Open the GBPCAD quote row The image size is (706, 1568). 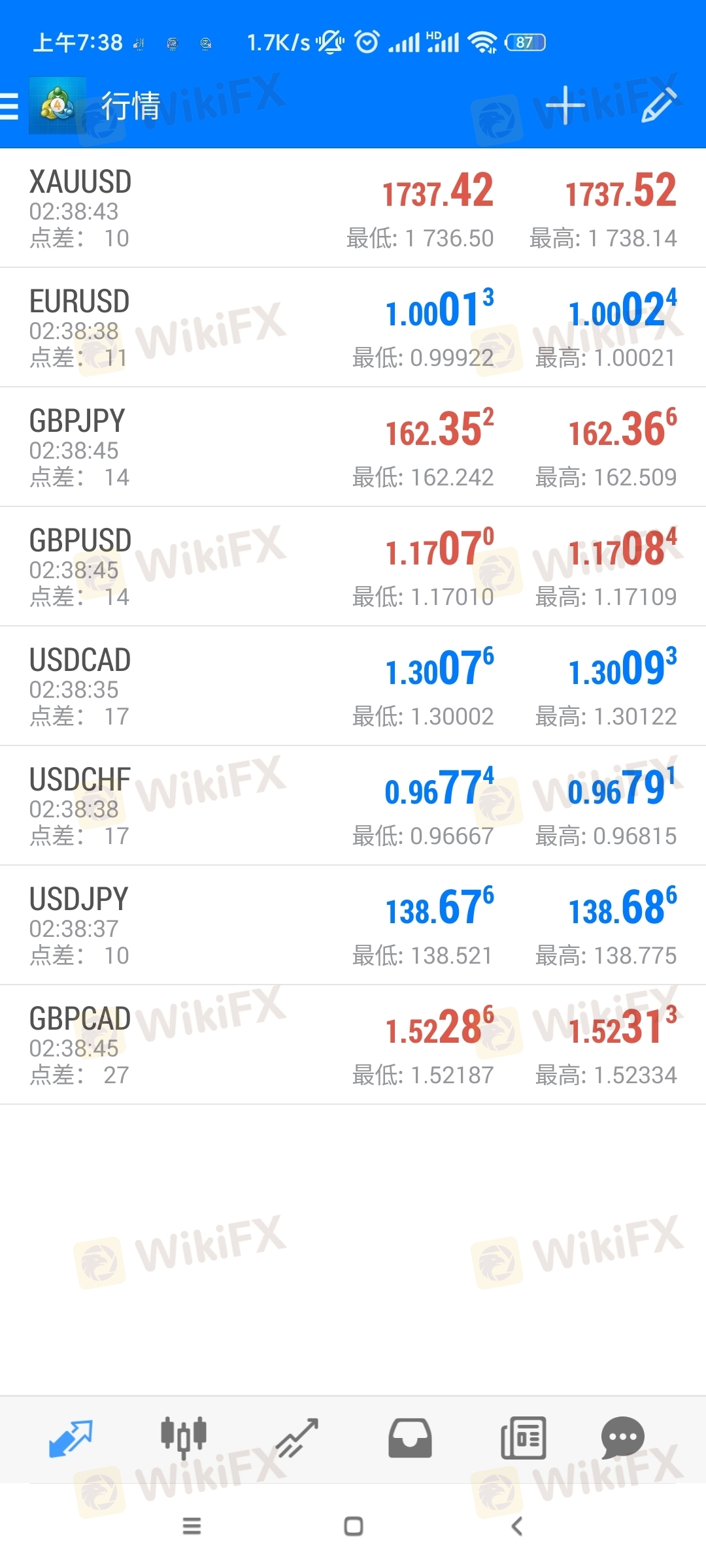click(x=353, y=1045)
